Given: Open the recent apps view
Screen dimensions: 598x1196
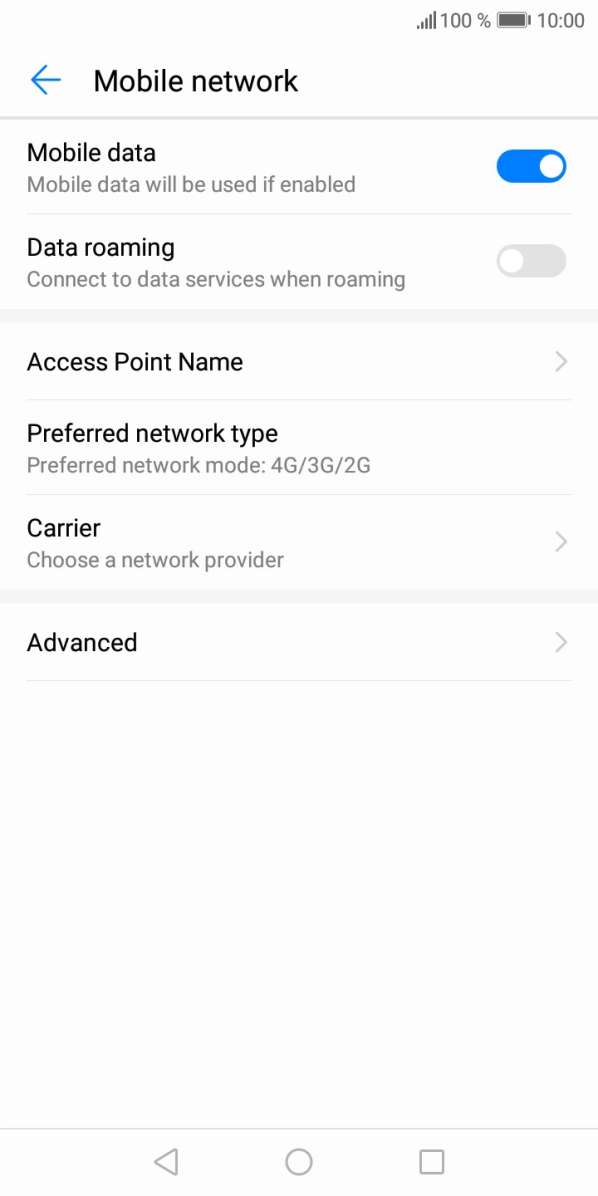Looking at the screenshot, I should [x=432, y=1162].
